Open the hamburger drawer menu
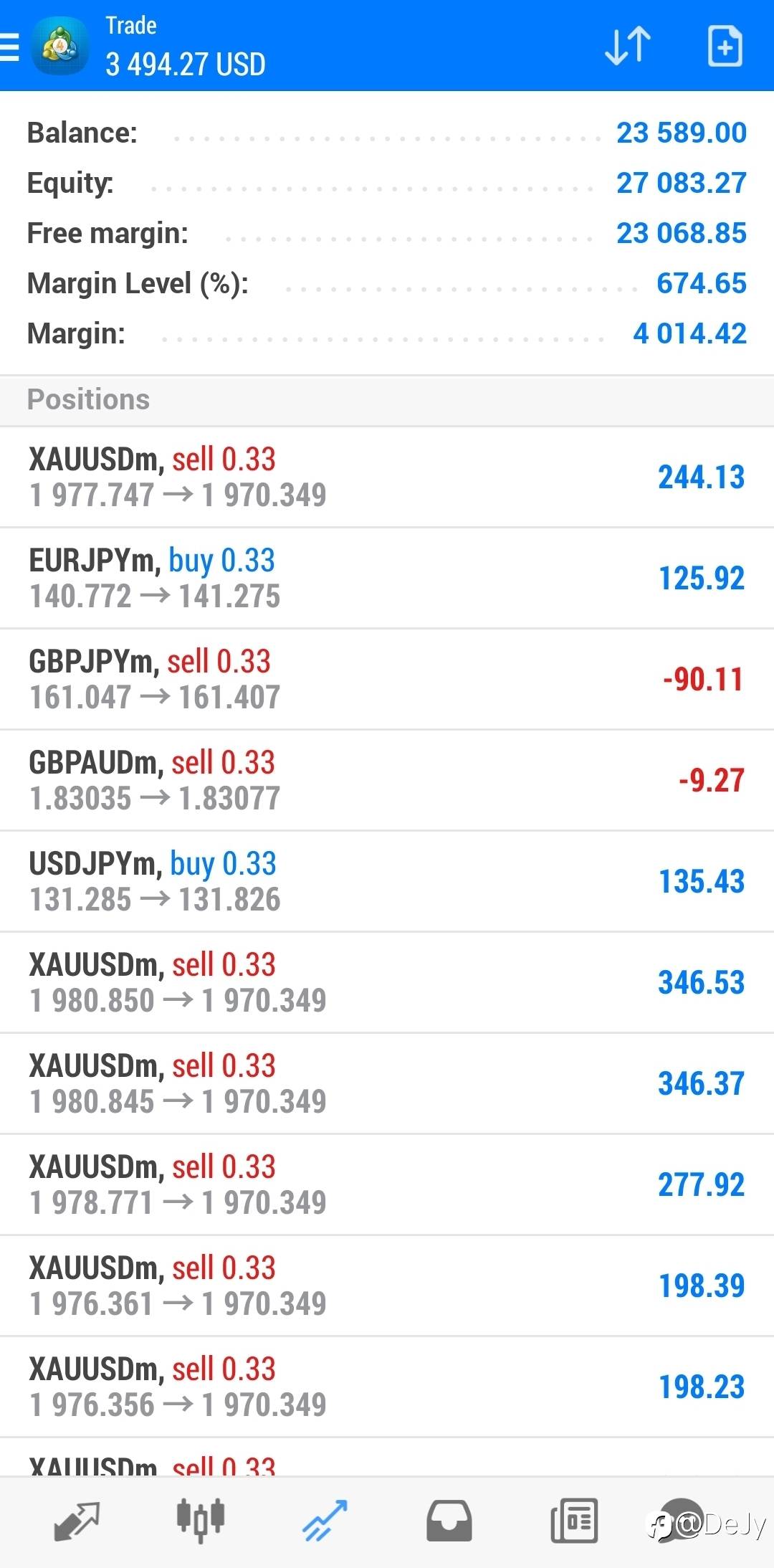Screen dimensions: 774x1568 (x=9, y=47)
